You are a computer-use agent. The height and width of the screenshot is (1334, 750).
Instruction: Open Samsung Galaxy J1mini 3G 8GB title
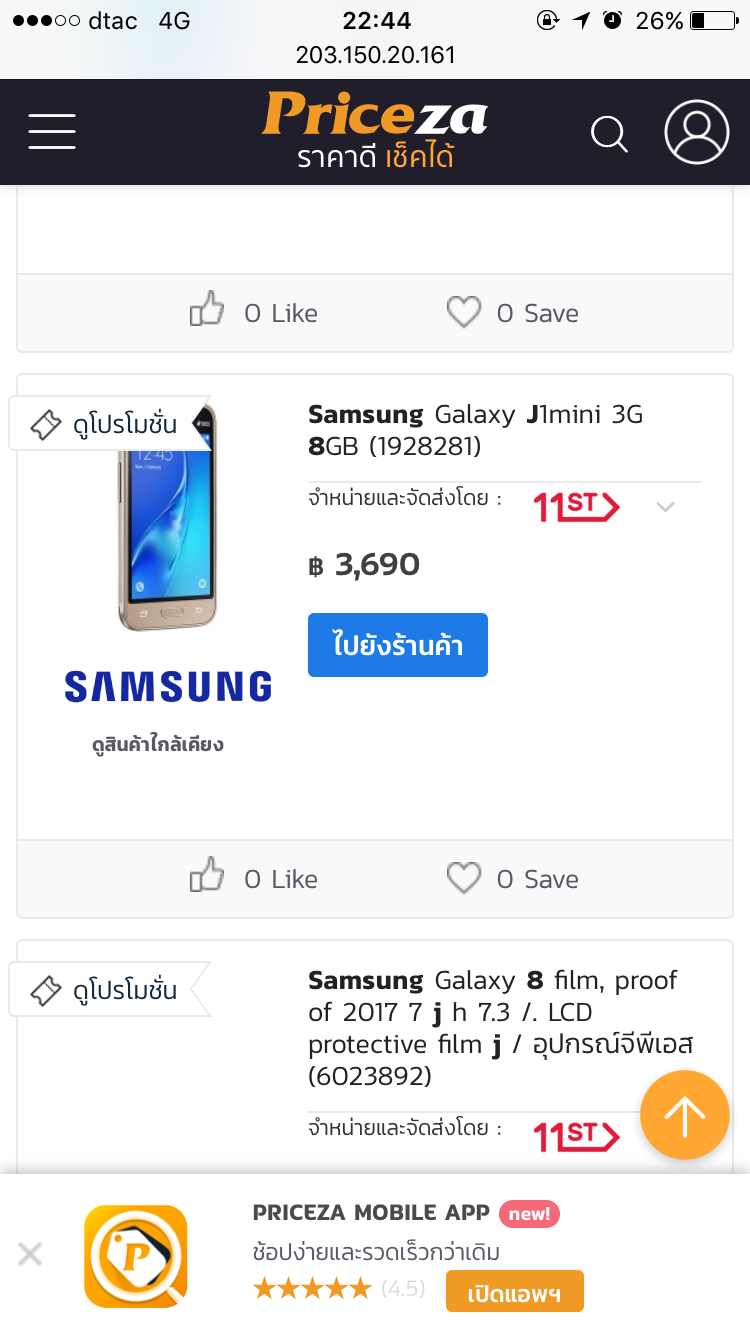pos(475,430)
